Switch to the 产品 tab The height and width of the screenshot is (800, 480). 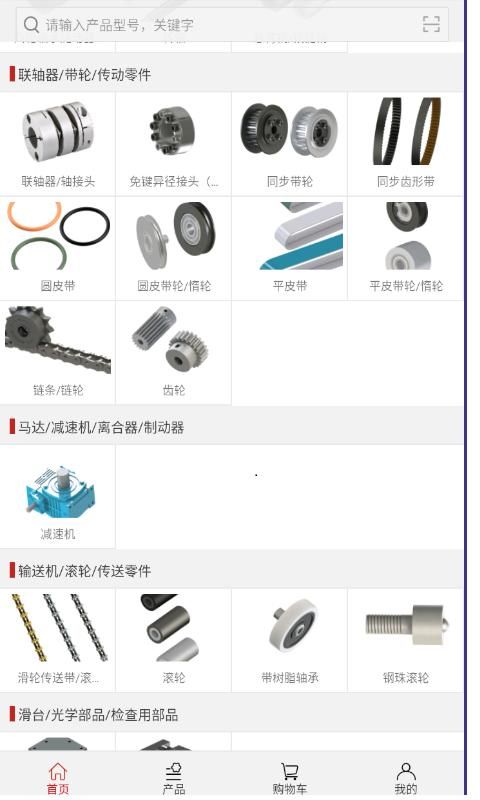point(173,779)
